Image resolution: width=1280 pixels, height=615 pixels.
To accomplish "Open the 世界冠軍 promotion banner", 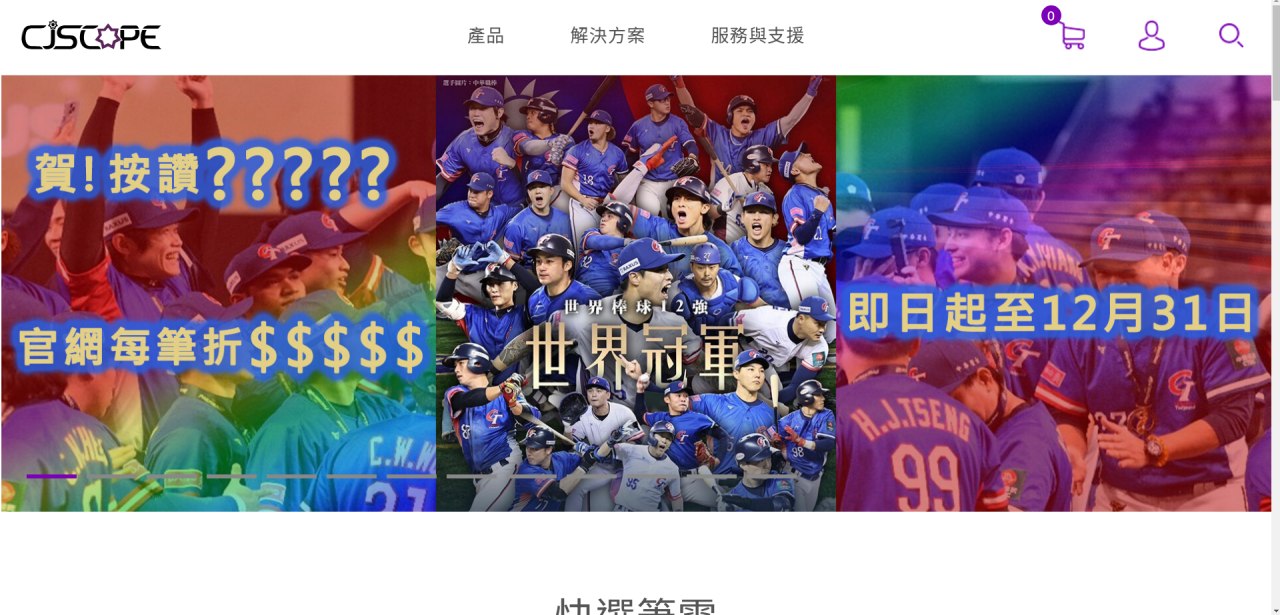I will pos(636,293).
